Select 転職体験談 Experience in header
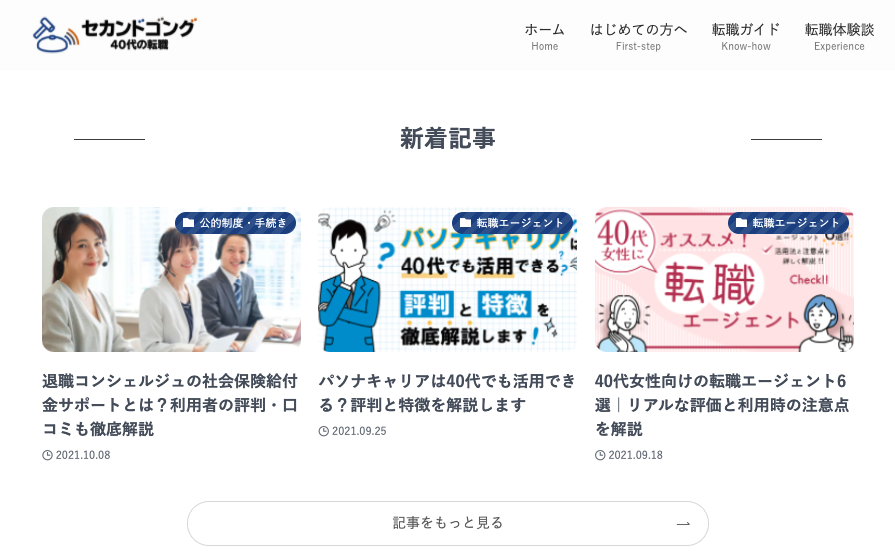The image size is (895, 557). tap(839, 36)
